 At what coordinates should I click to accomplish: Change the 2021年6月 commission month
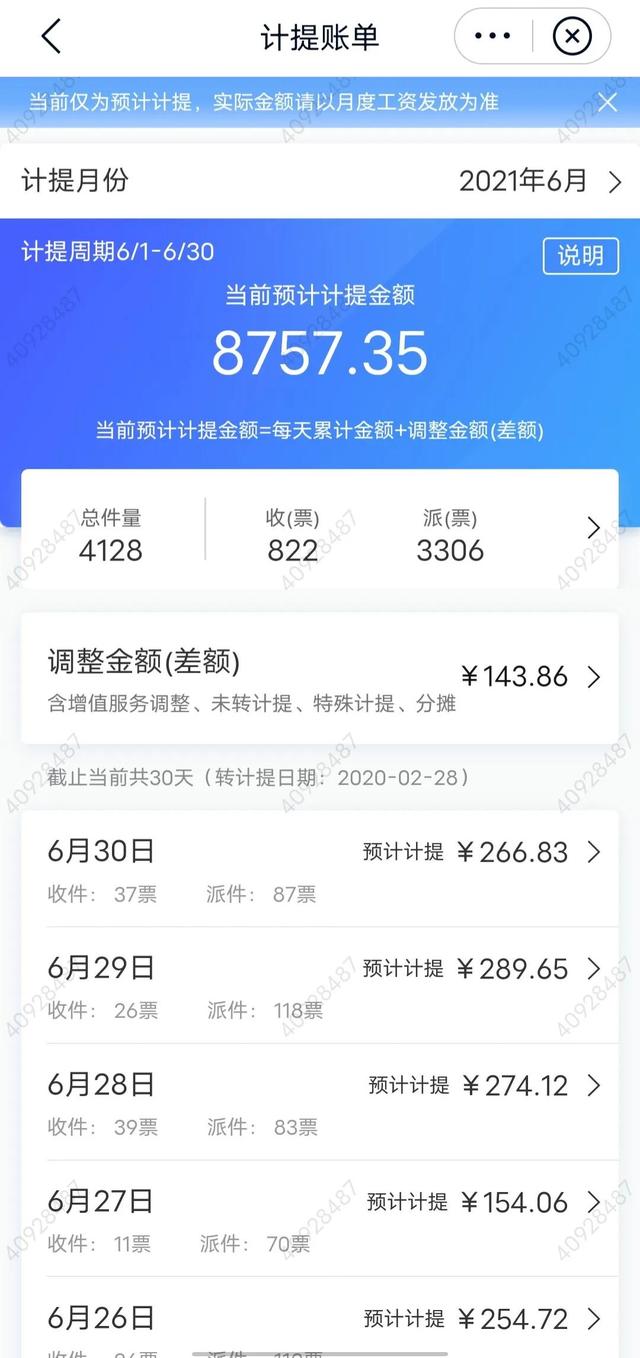(540, 181)
